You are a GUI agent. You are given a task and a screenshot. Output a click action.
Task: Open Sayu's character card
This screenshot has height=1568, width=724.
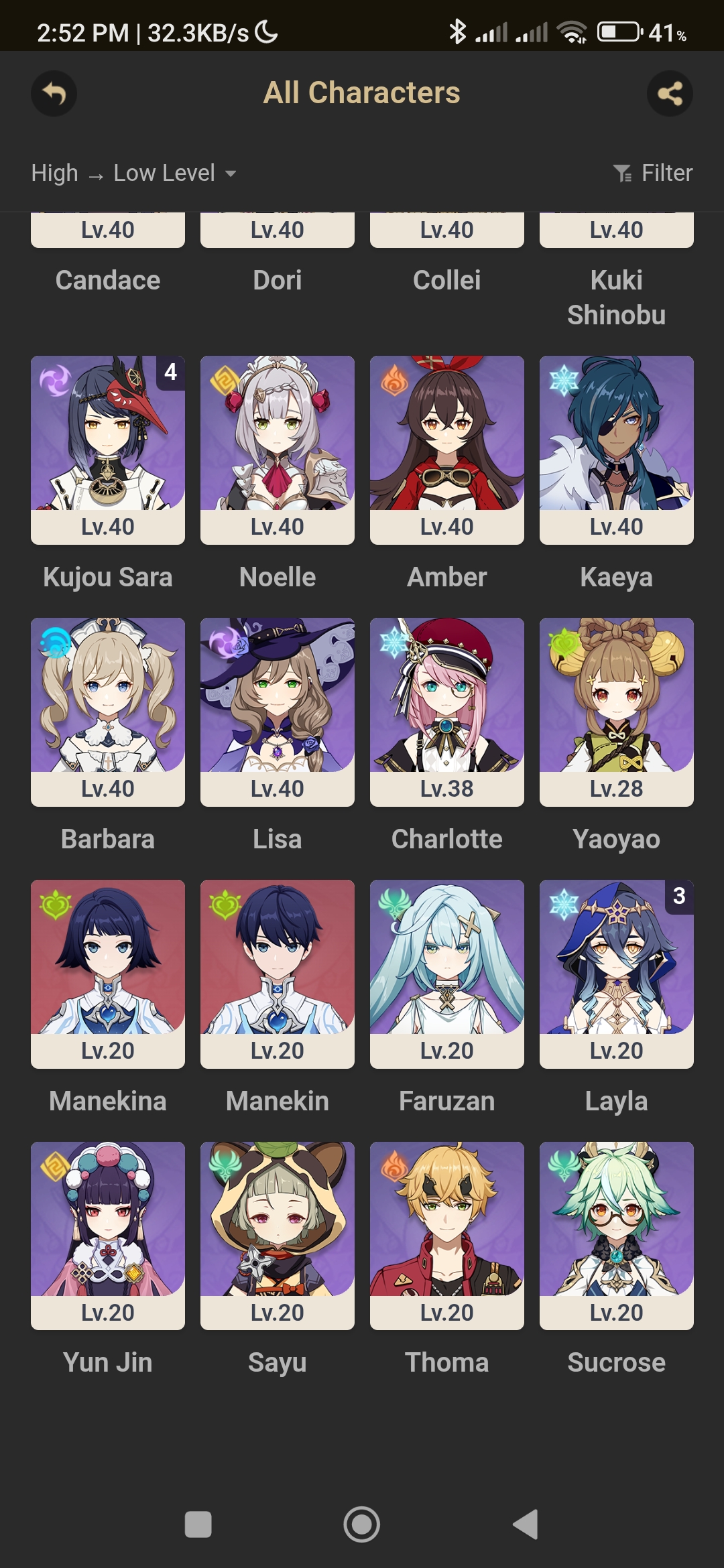click(x=278, y=1235)
